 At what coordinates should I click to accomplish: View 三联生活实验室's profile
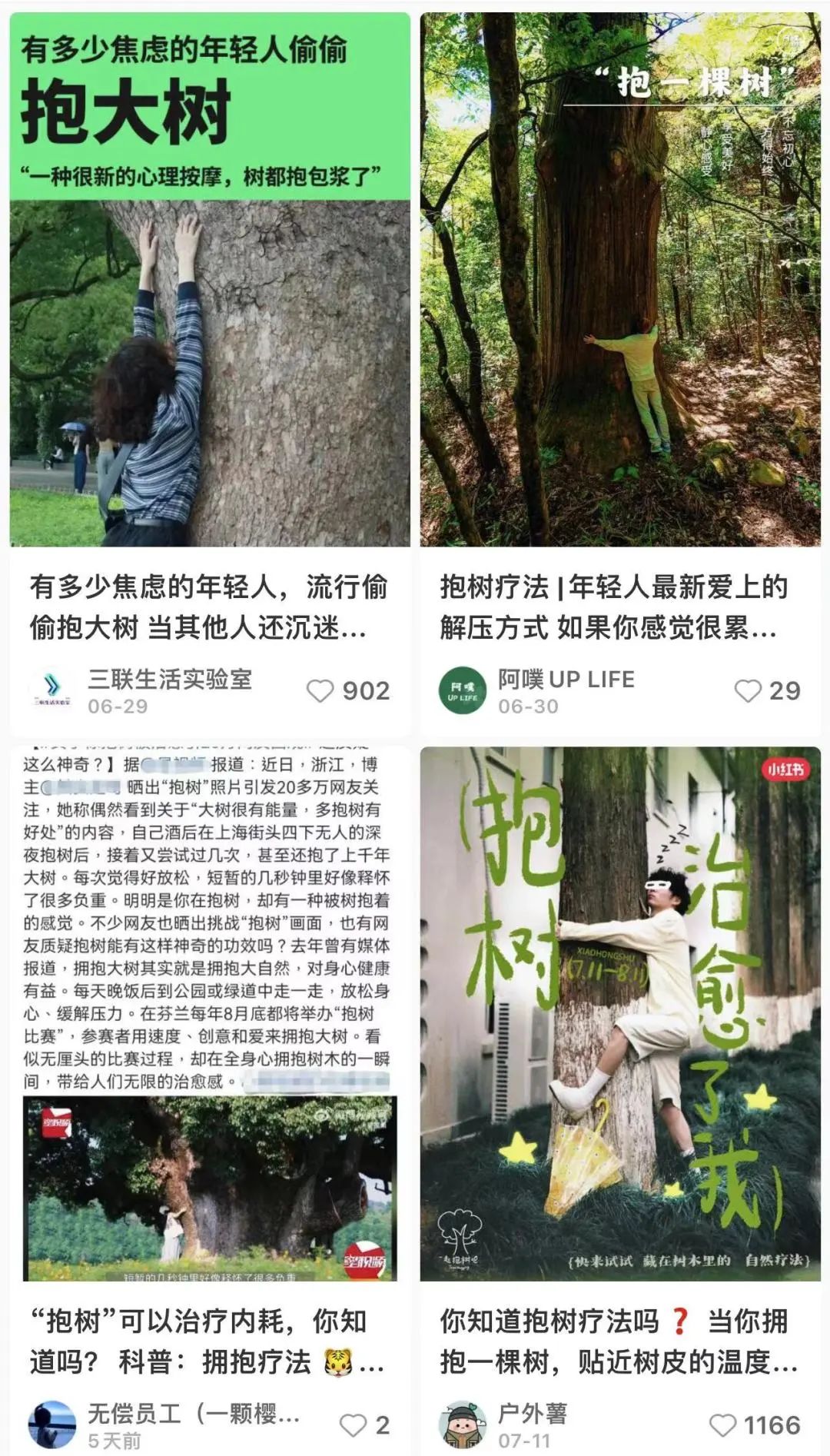tap(51, 690)
